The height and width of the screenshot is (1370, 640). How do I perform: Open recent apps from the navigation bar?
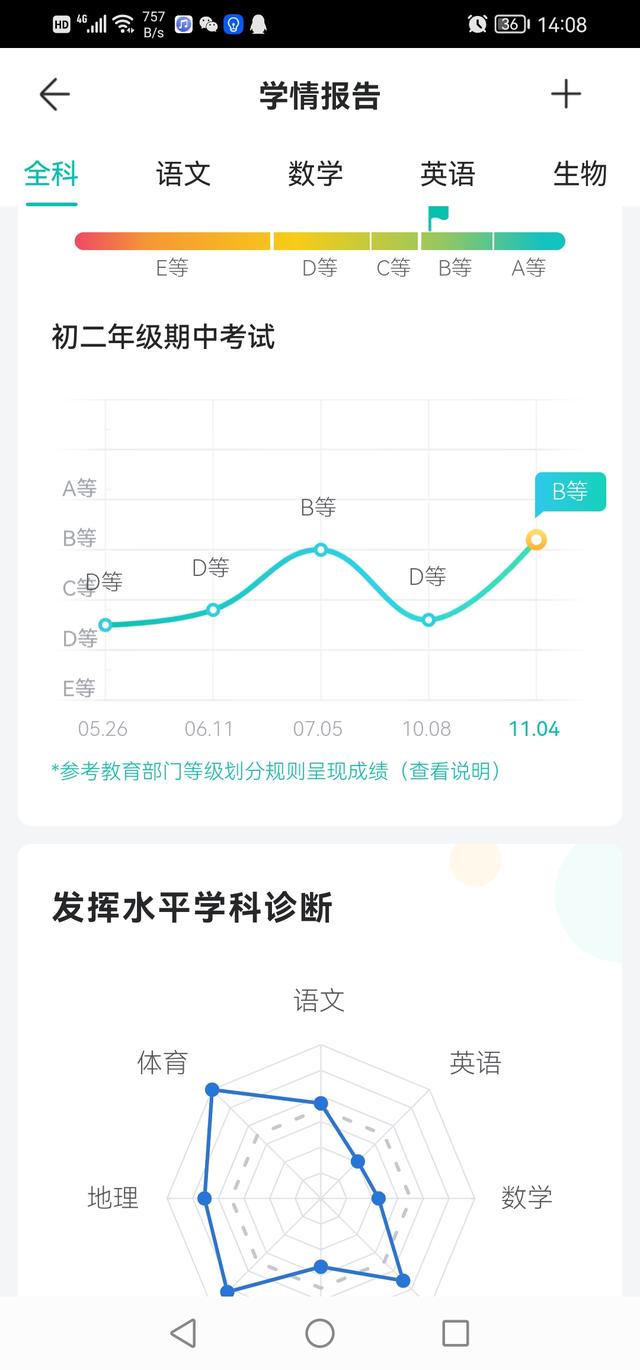pos(456,1333)
